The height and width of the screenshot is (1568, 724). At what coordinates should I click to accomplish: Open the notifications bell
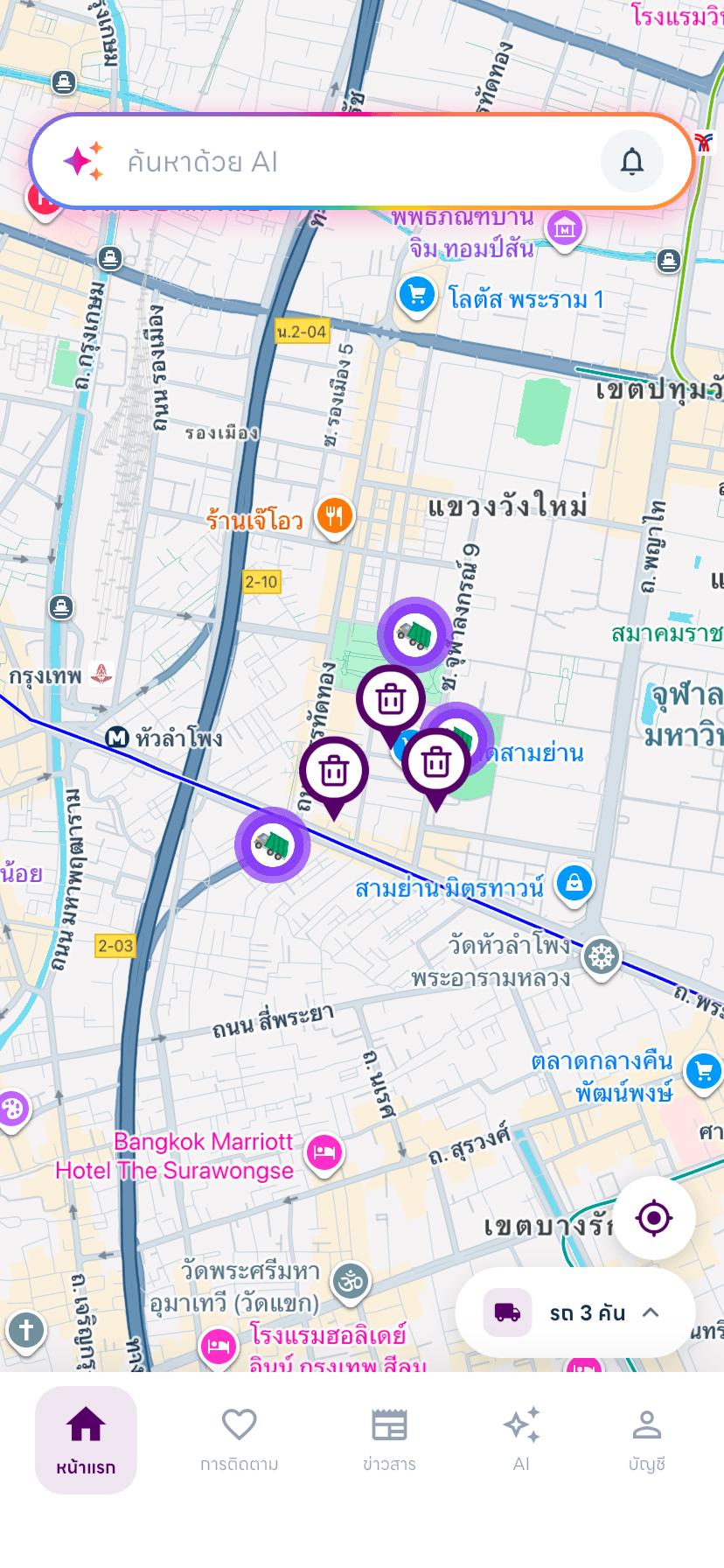coord(632,162)
